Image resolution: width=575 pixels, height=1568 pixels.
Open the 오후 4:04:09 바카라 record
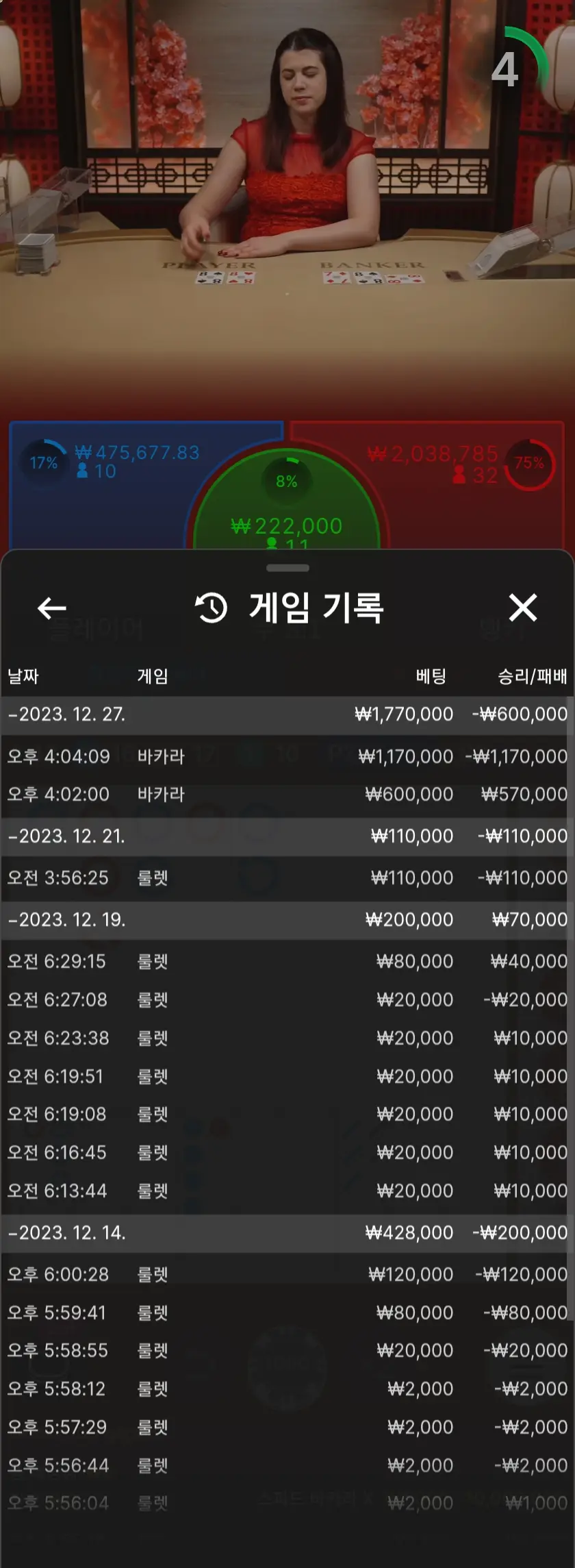287,756
